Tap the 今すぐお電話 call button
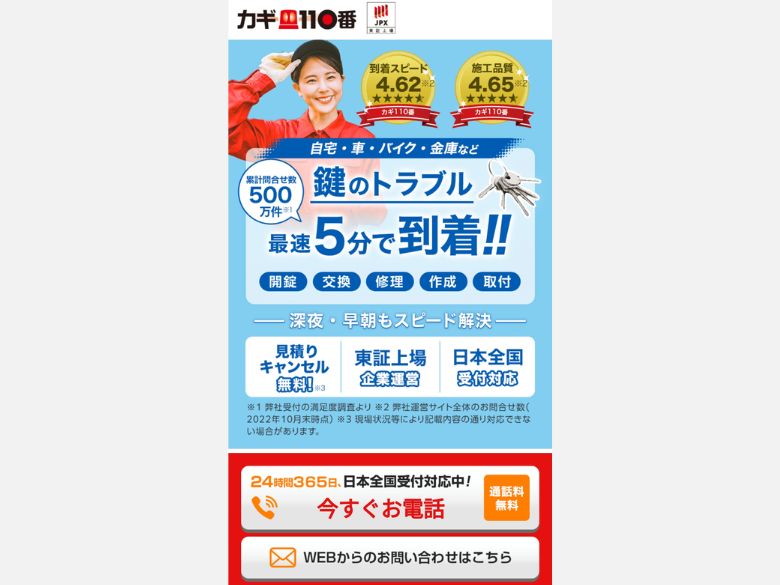Viewport: 780px width, 585px height. pos(389,498)
